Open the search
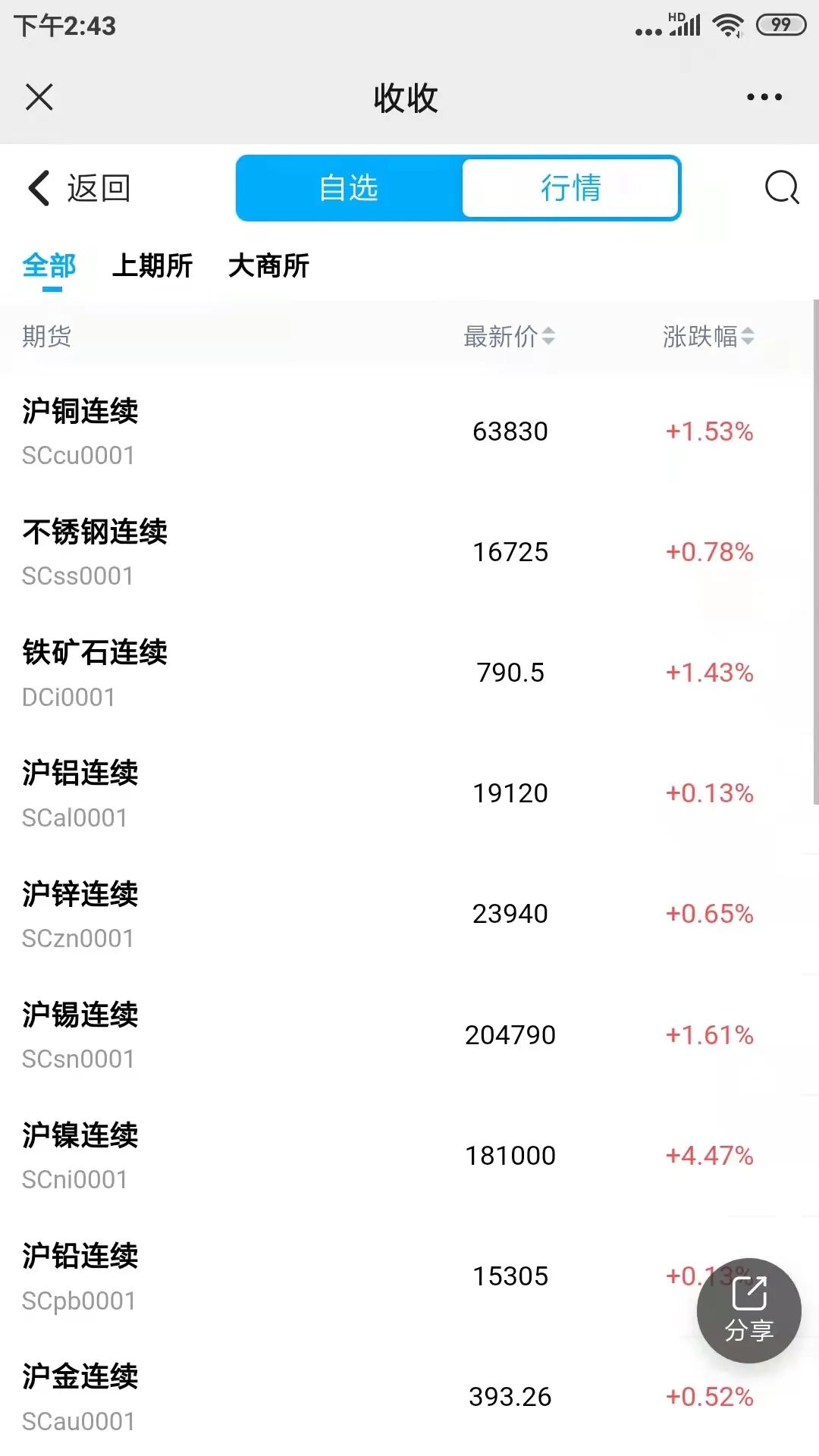The height and width of the screenshot is (1456, 819). (x=782, y=188)
